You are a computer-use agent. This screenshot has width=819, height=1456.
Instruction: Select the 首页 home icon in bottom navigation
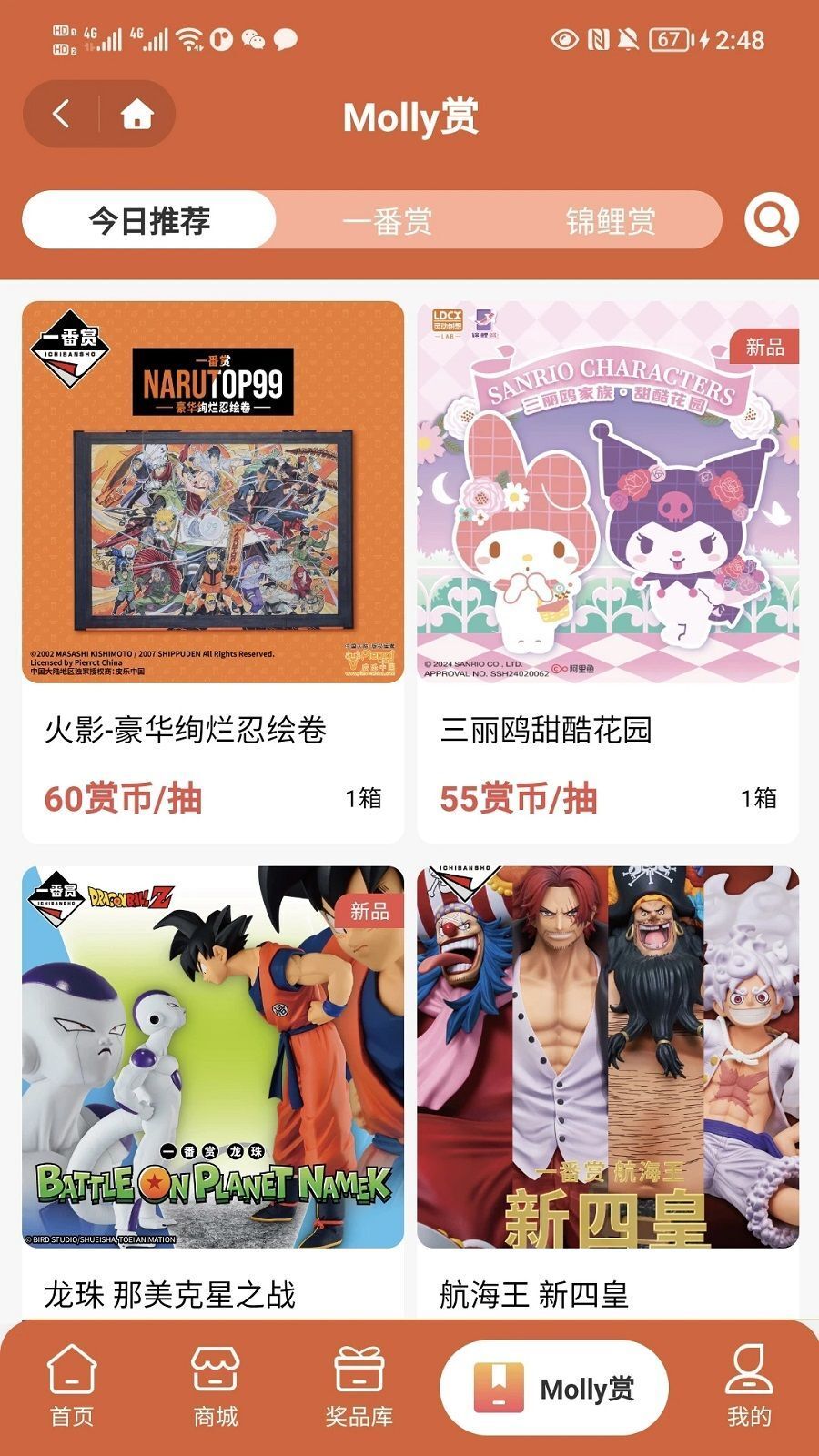coord(70,1383)
